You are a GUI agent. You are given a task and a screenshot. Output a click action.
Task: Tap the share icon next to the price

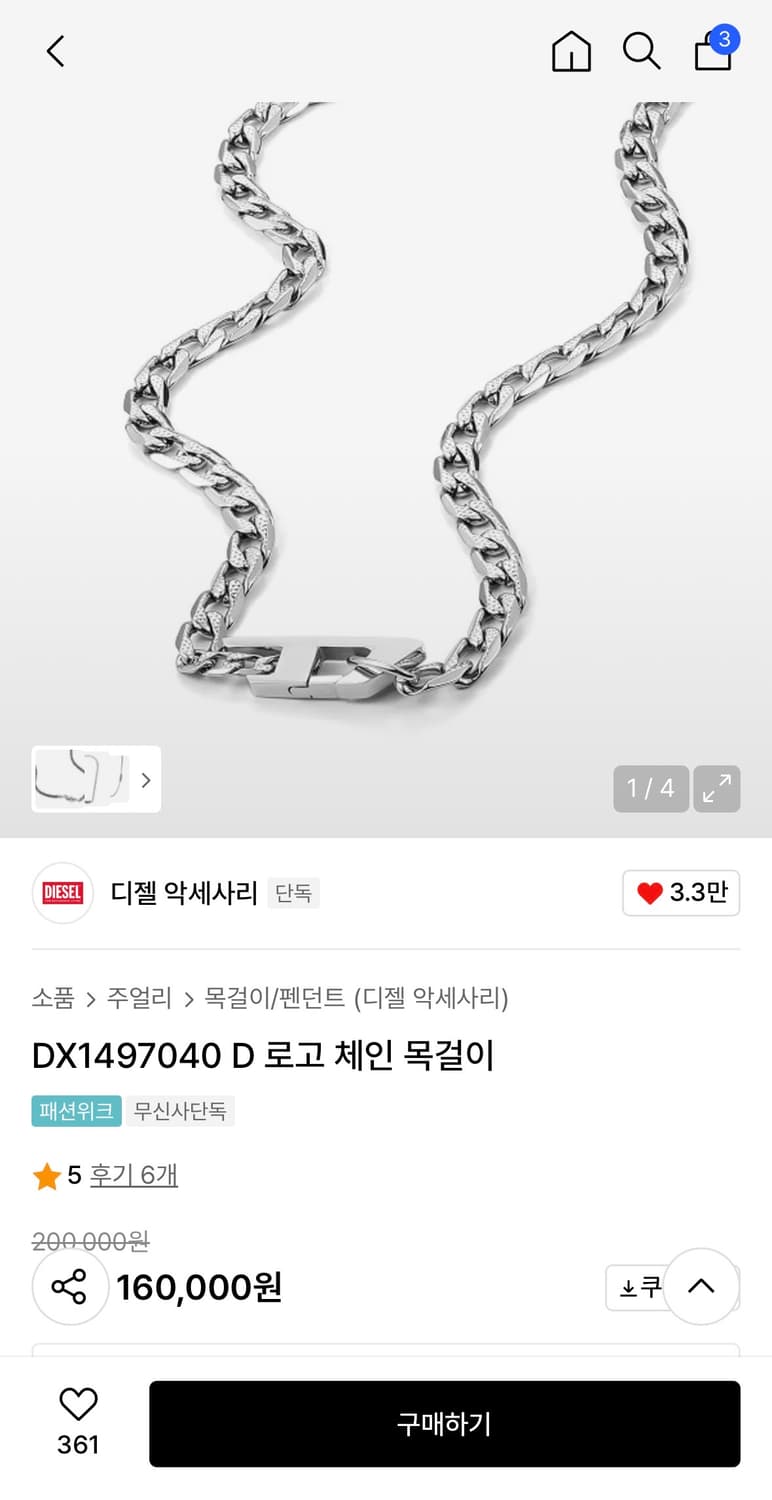(70, 1287)
